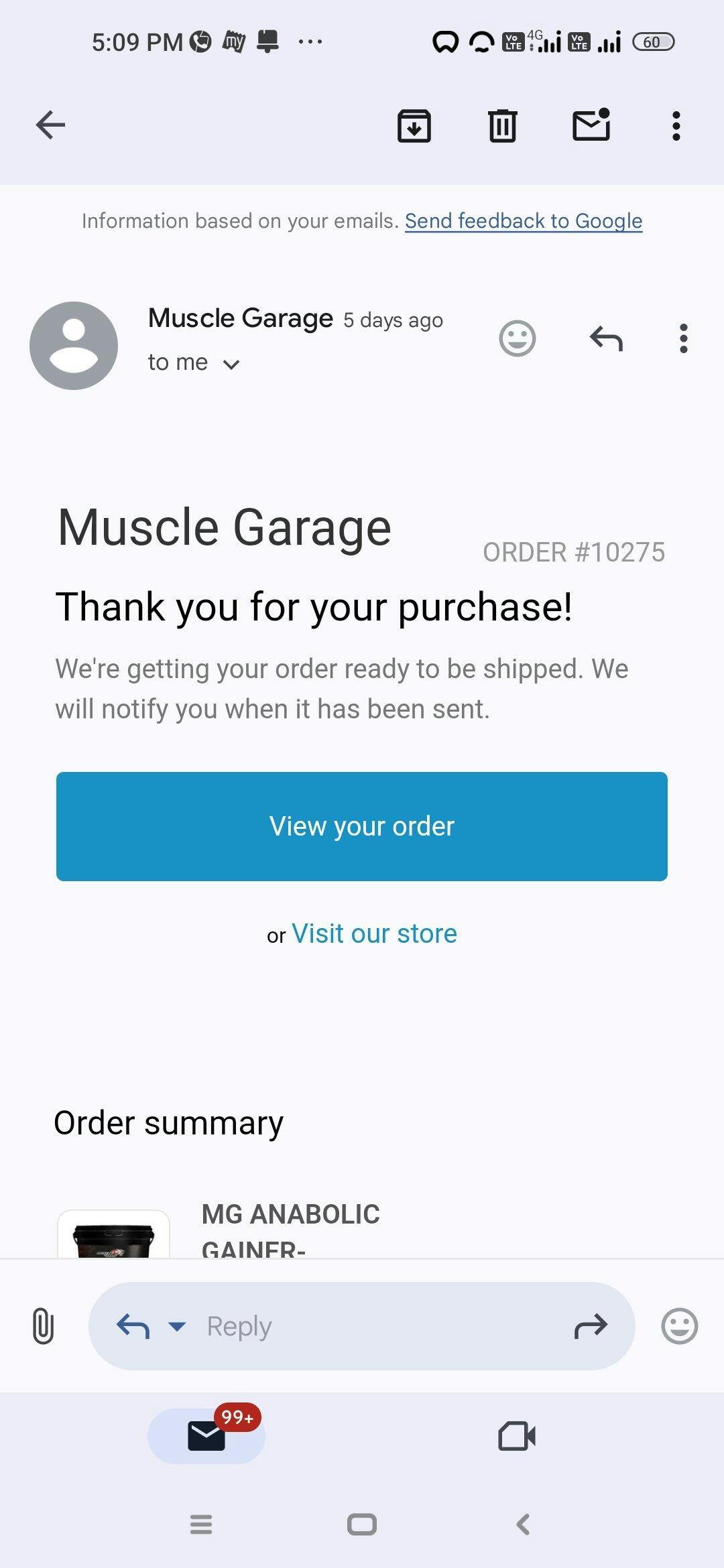Switch to the Meet video tab
The width and height of the screenshot is (724, 1568).
point(517,1436)
